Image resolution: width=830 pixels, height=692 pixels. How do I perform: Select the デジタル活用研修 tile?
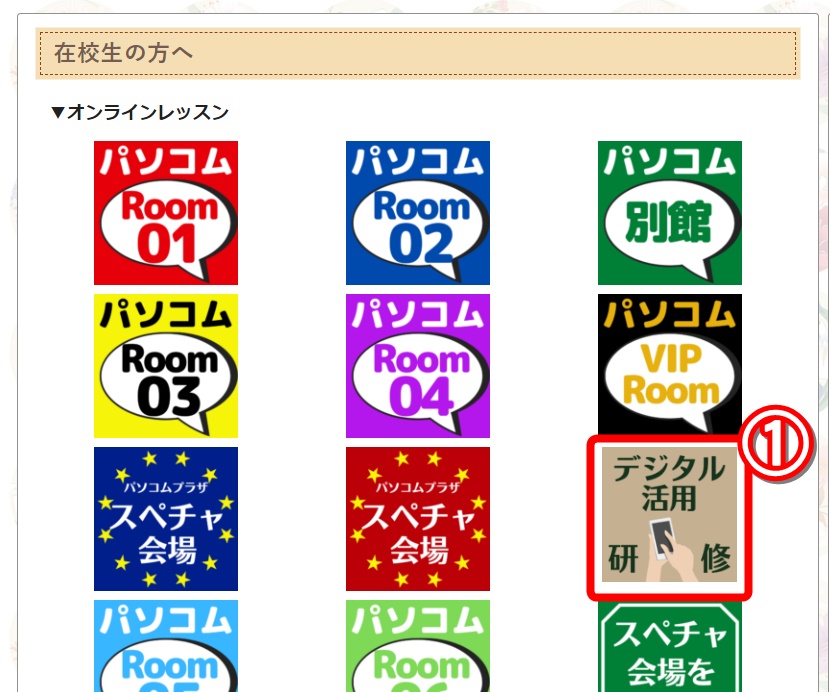(669, 515)
